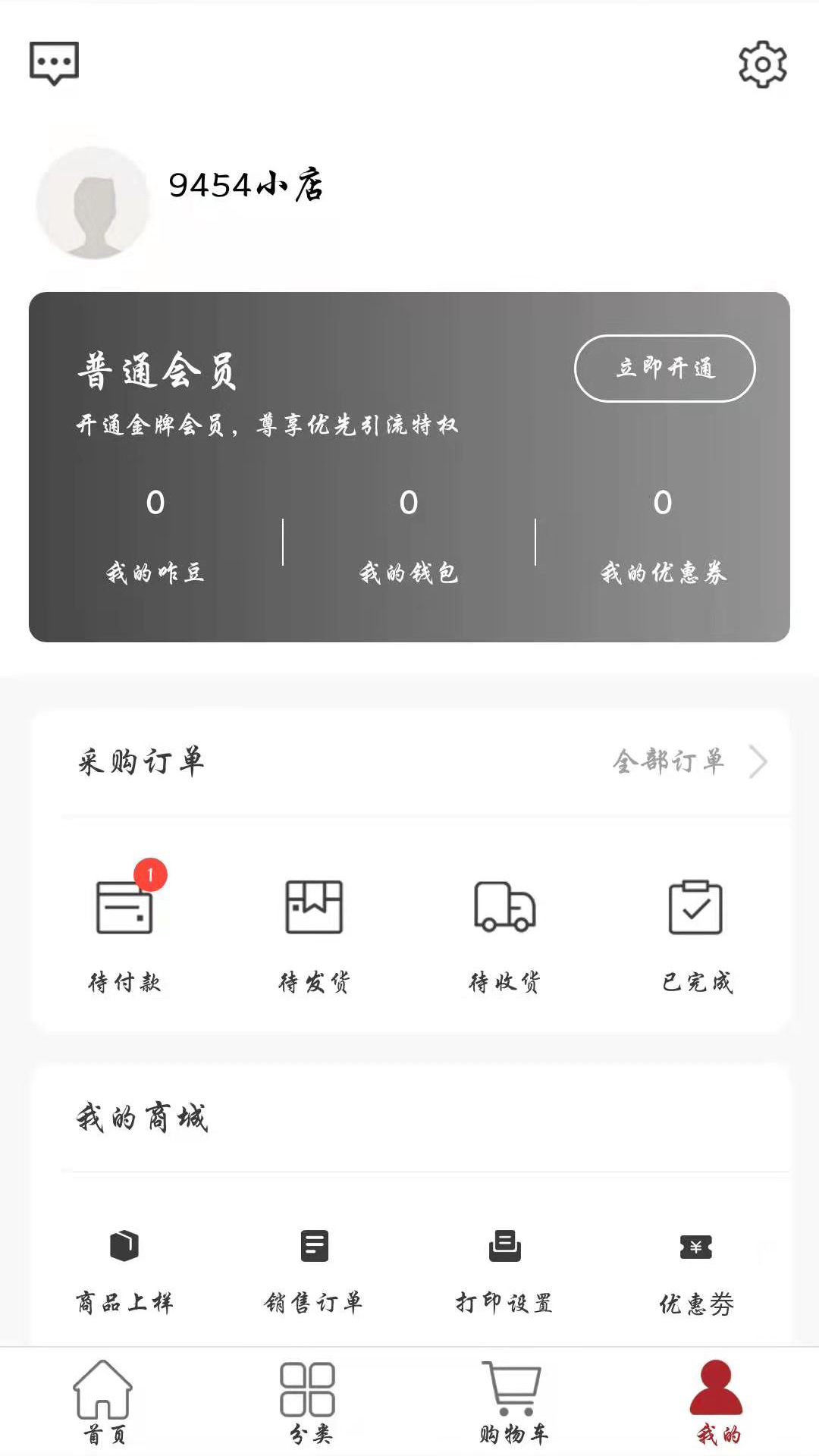Open 商品上样 product listing
The width and height of the screenshot is (819, 1456).
[124, 1272]
